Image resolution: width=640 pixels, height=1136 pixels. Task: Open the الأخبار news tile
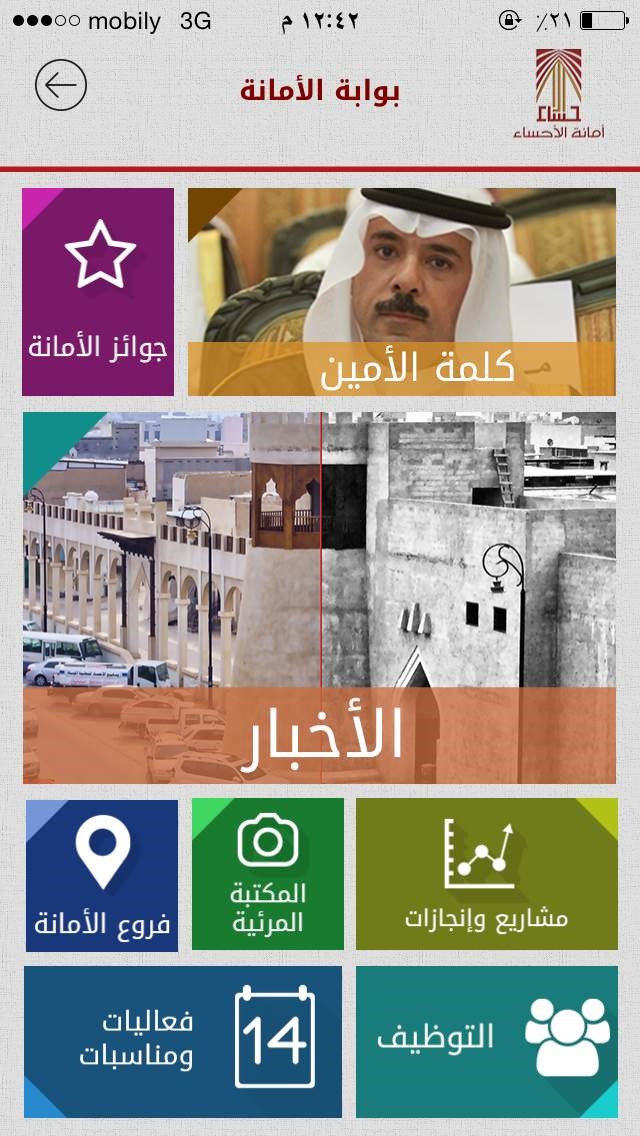tap(319, 598)
